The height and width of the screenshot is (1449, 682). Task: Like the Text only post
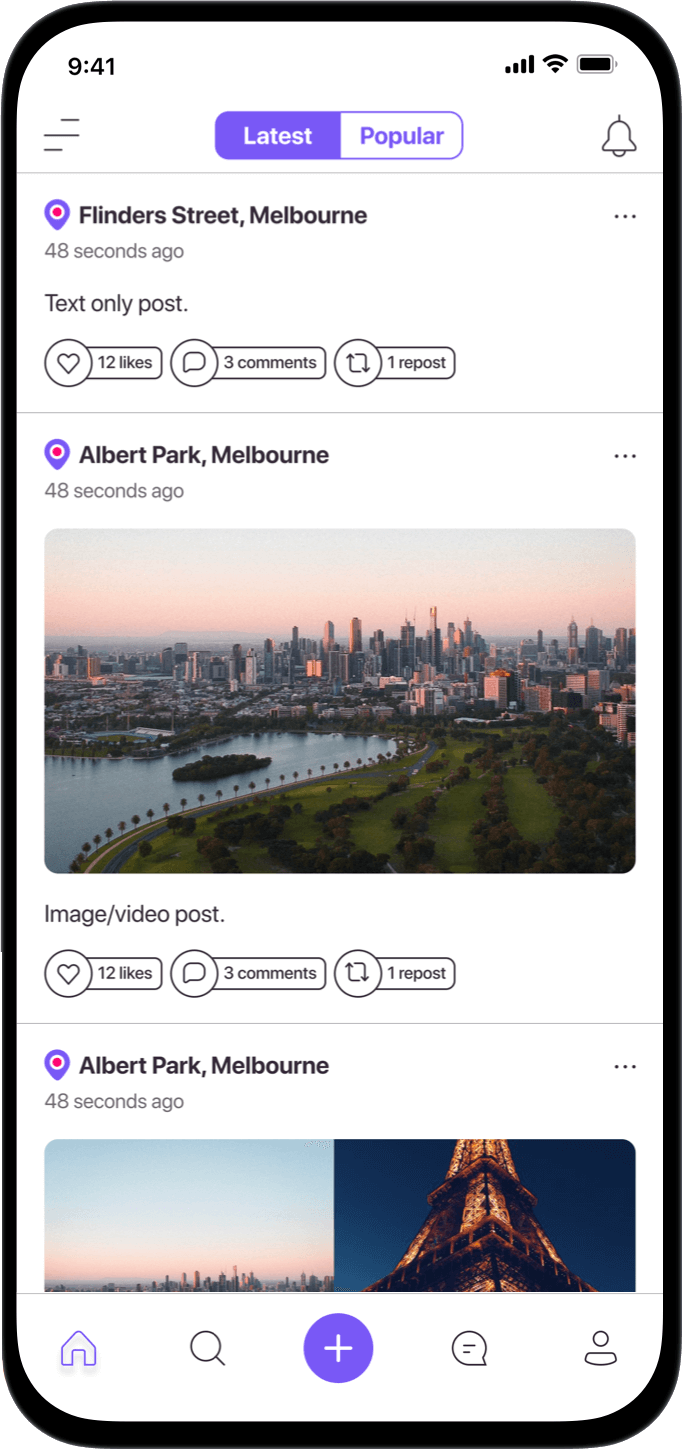[x=68, y=363]
